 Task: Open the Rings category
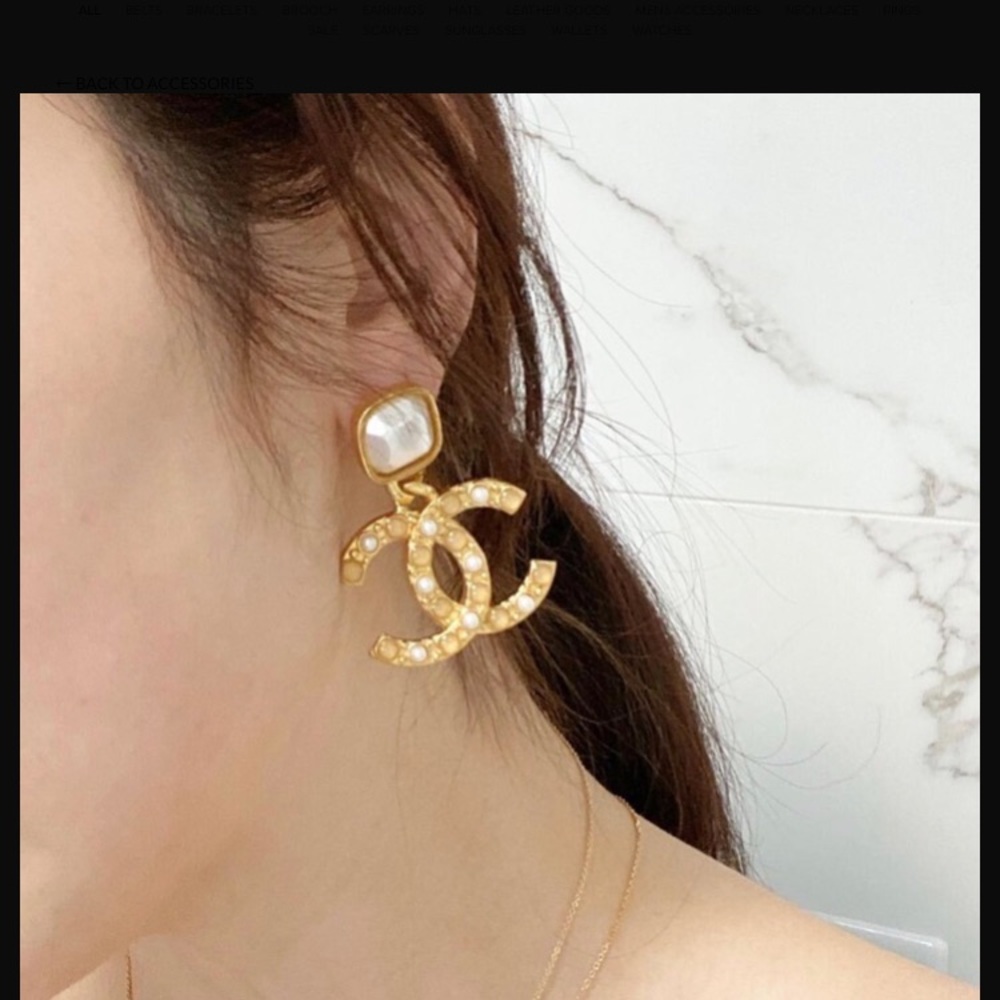pos(902,10)
